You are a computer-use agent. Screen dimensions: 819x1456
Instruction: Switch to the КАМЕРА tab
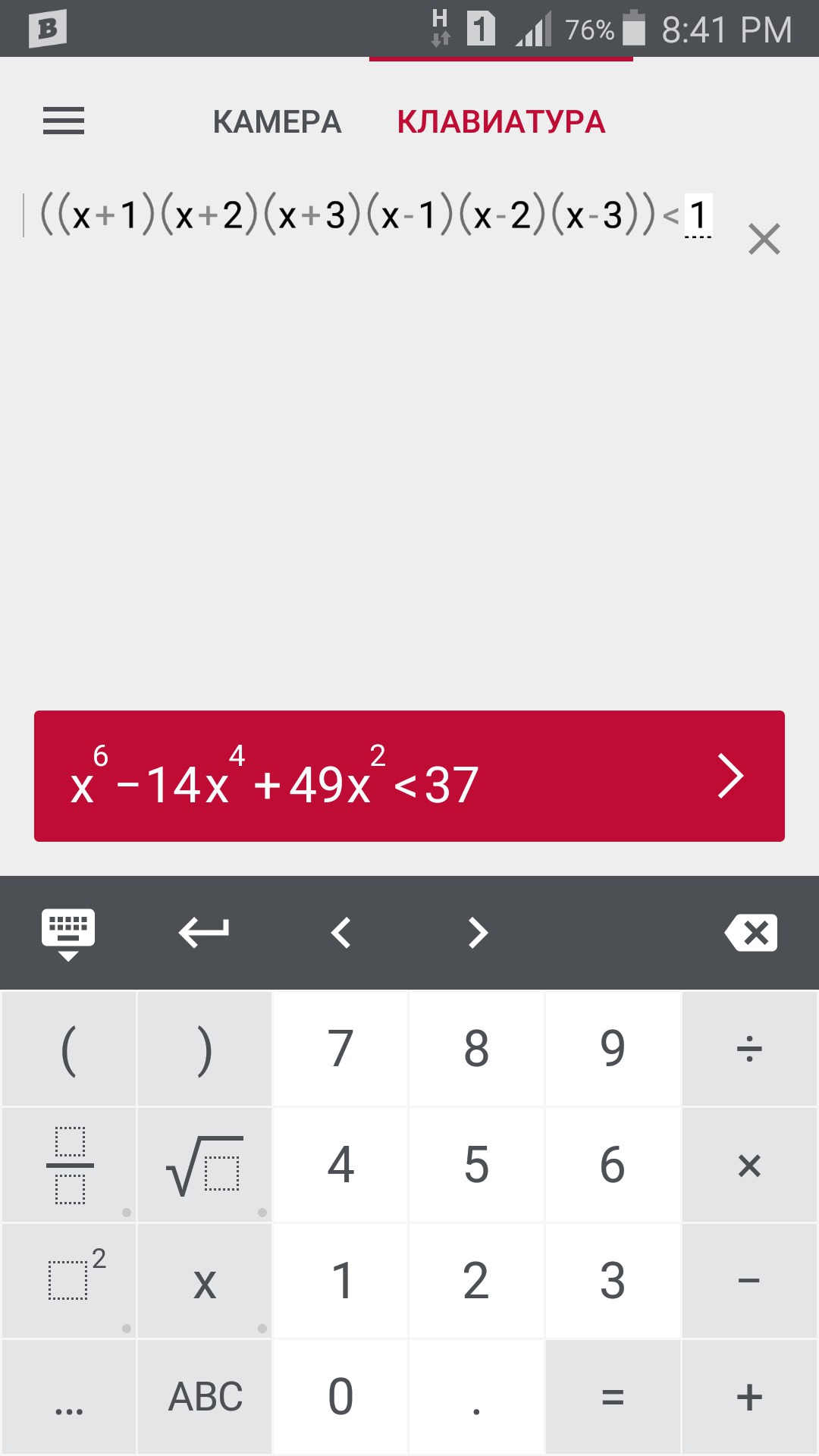click(277, 122)
